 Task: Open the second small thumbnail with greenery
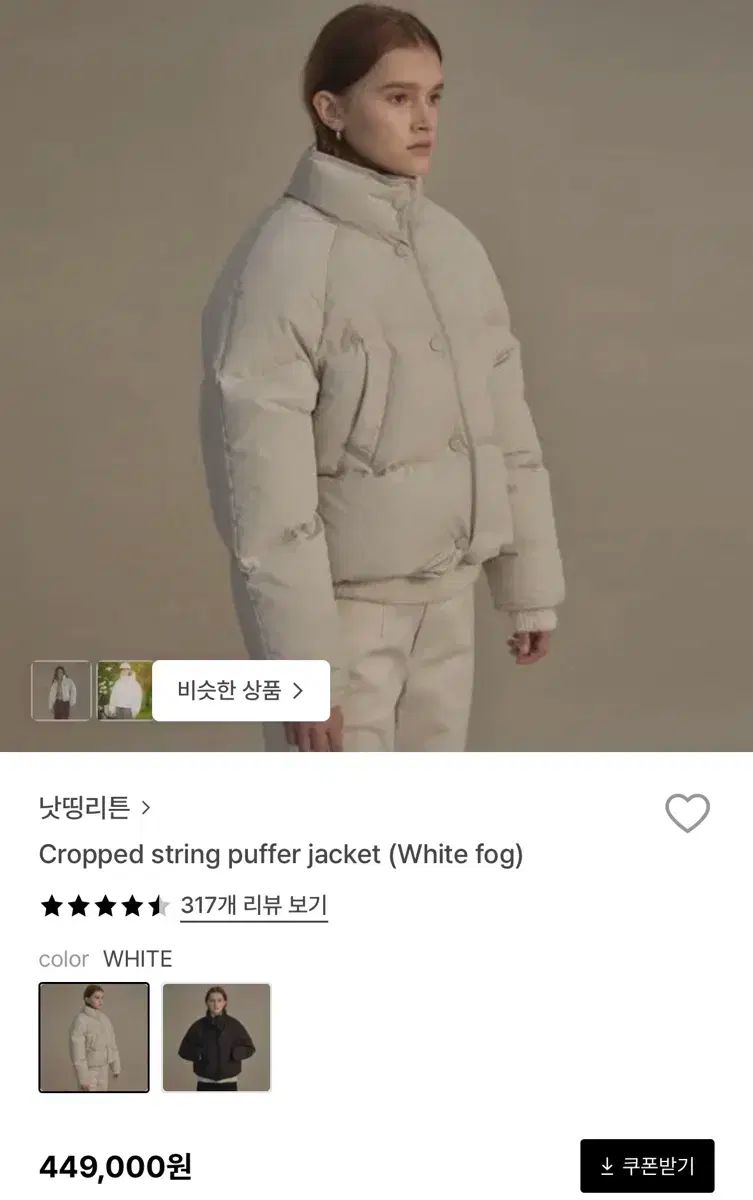[x=124, y=690]
